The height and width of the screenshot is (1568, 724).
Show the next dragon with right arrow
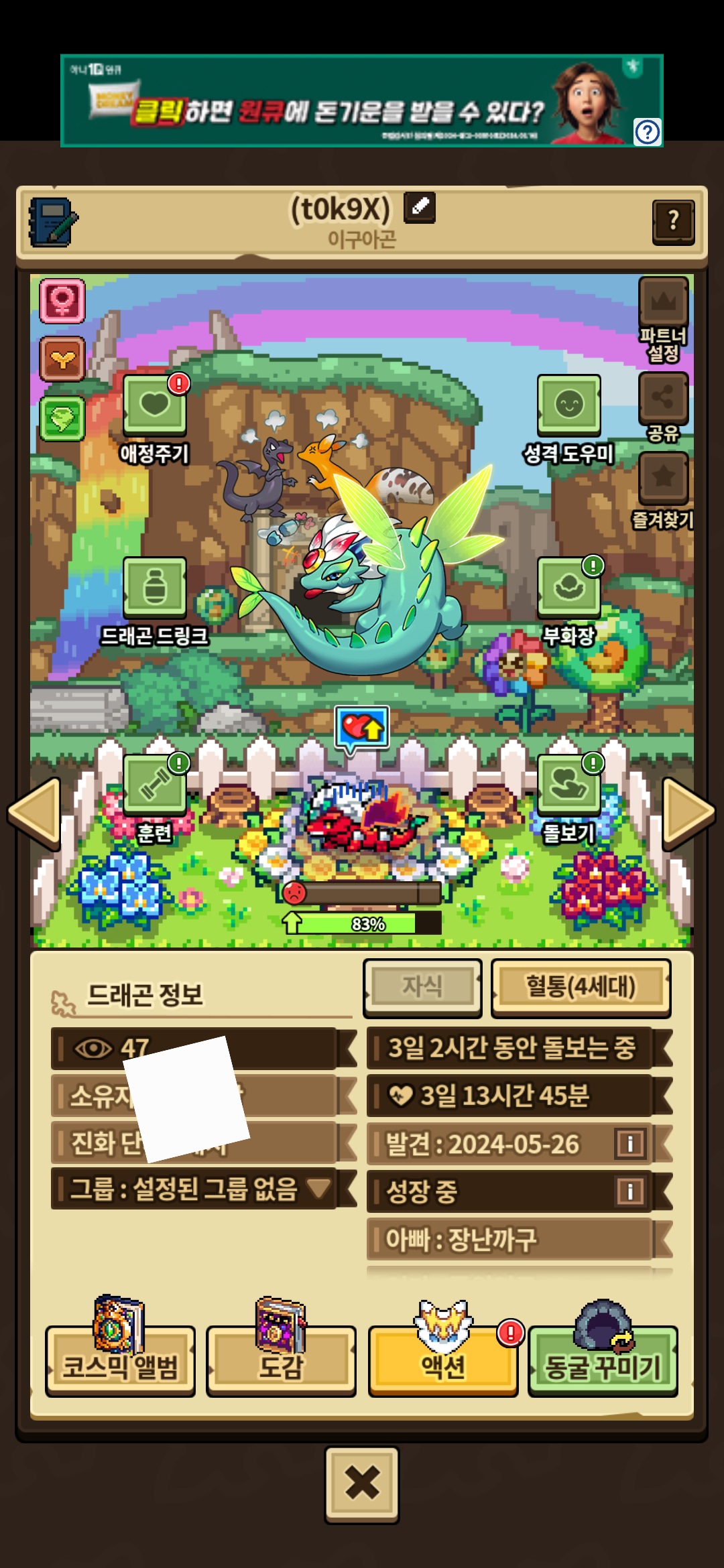pos(688,813)
